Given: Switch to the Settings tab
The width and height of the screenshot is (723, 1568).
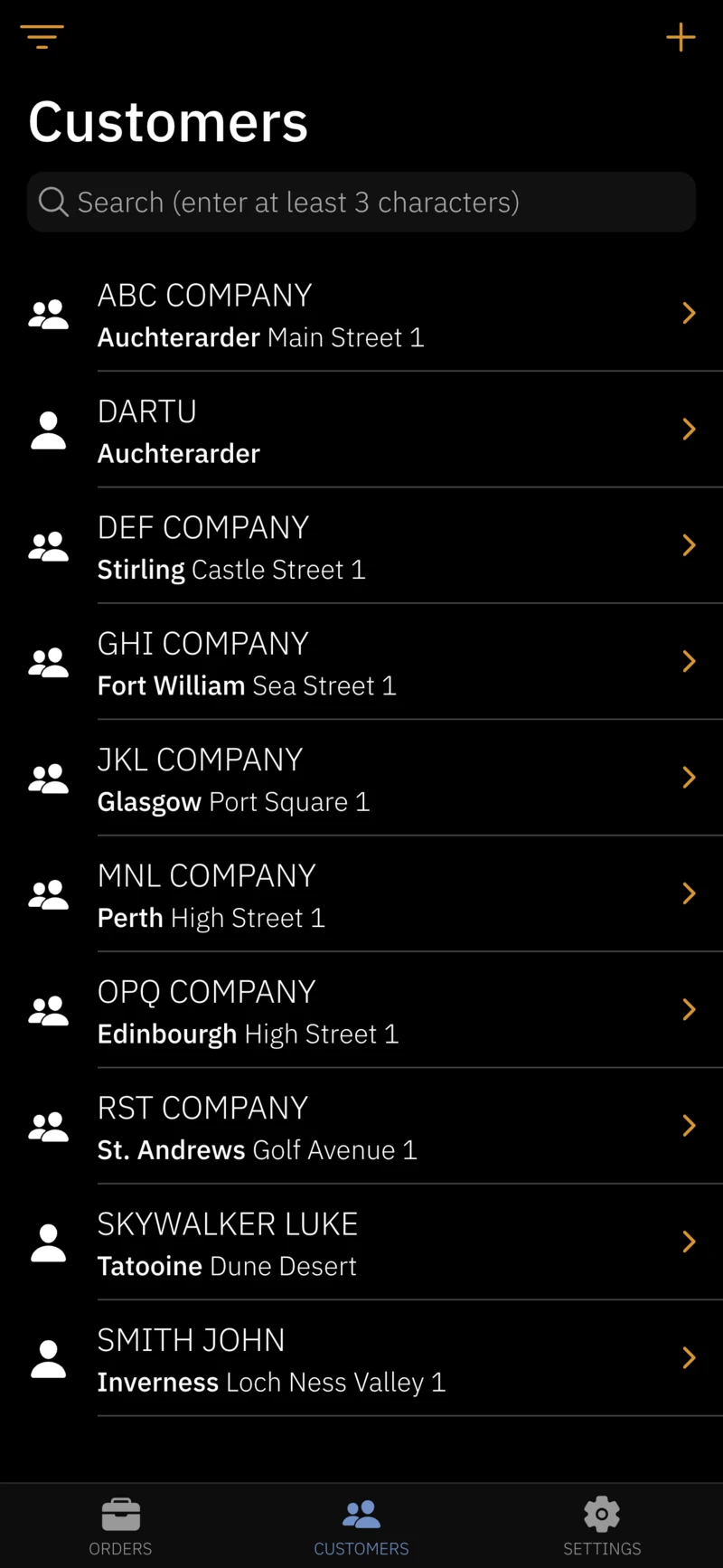Looking at the screenshot, I should click(602, 1526).
